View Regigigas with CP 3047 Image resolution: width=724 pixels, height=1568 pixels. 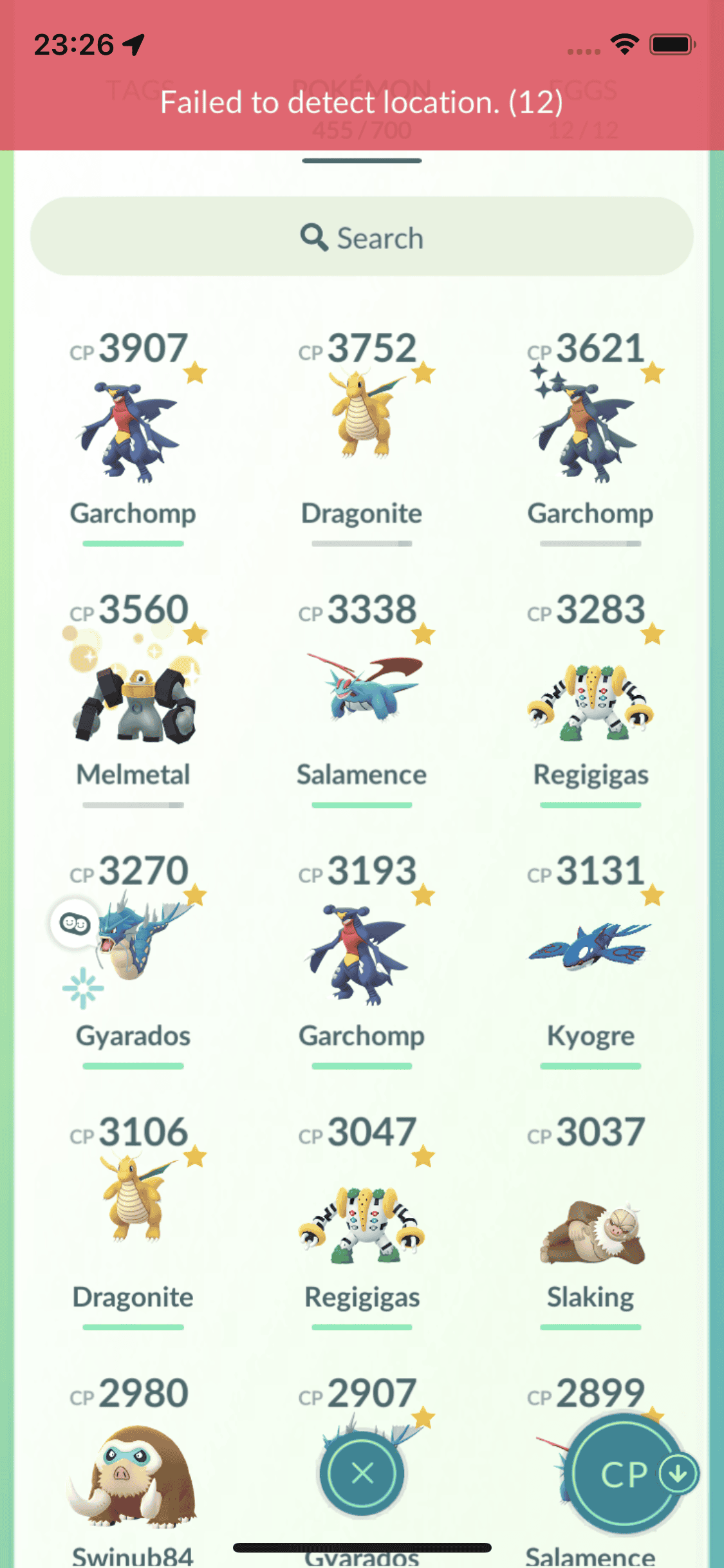pos(362,1223)
